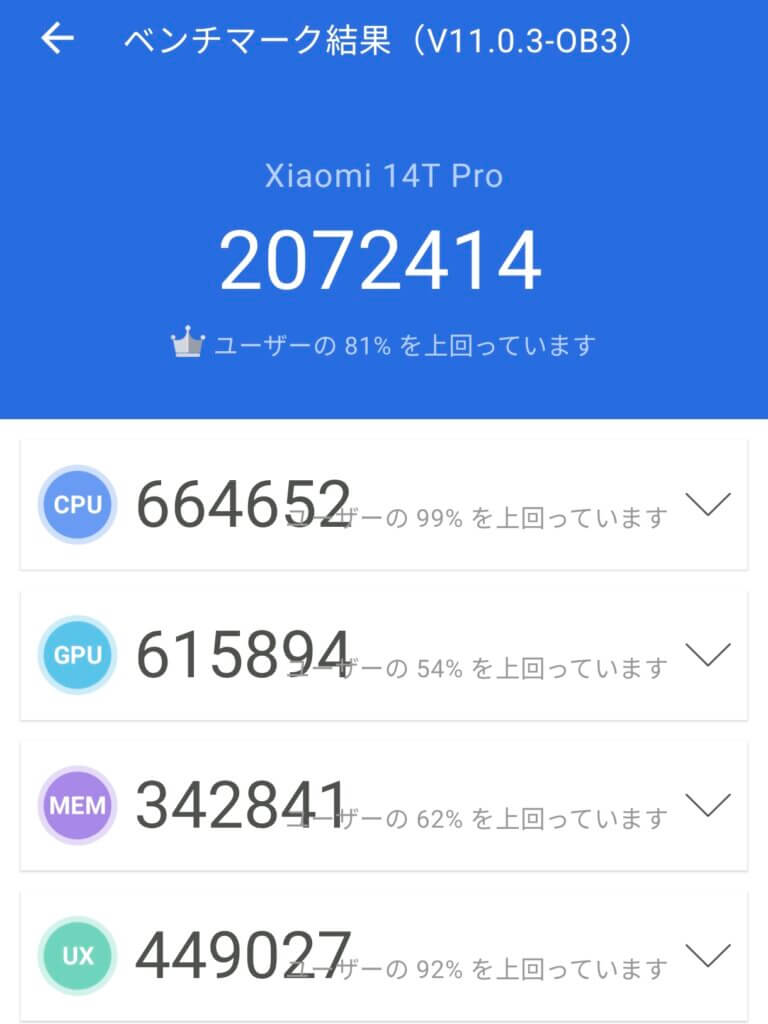Viewport: 768px width, 1024px height.
Task: Expand the UX score breakdown
Action: (708, 957)
